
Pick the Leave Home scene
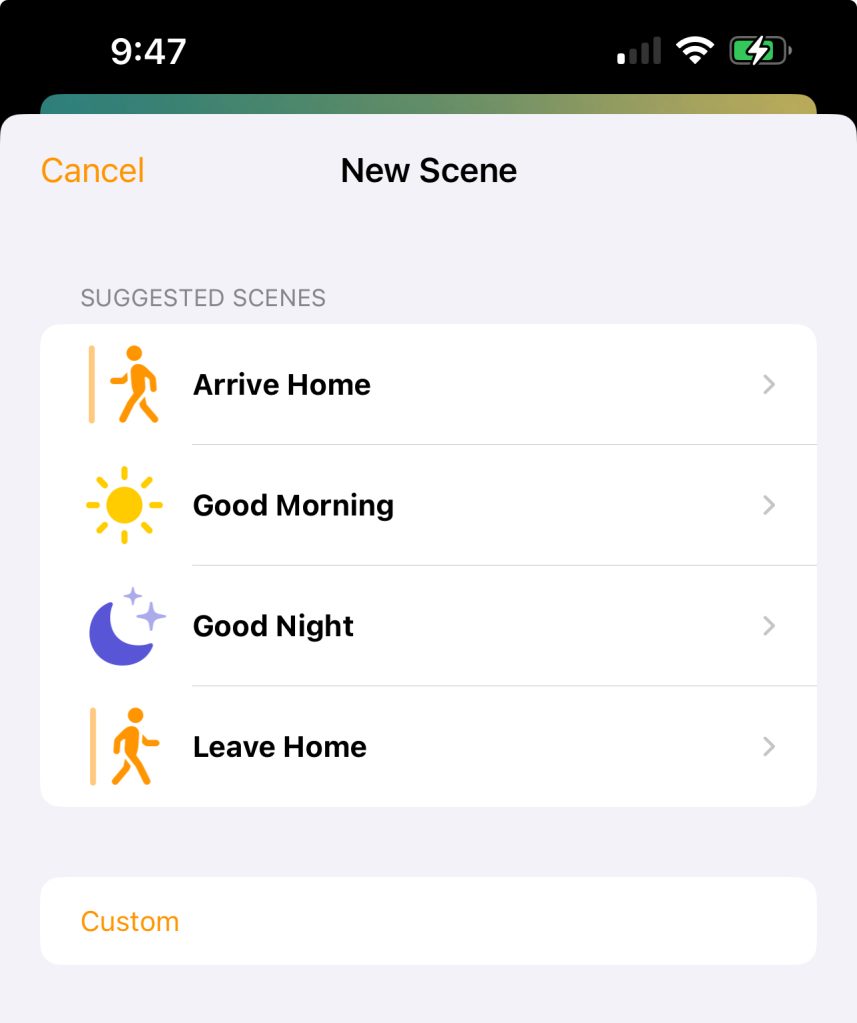pyautogui.click(x=428, y=747)
